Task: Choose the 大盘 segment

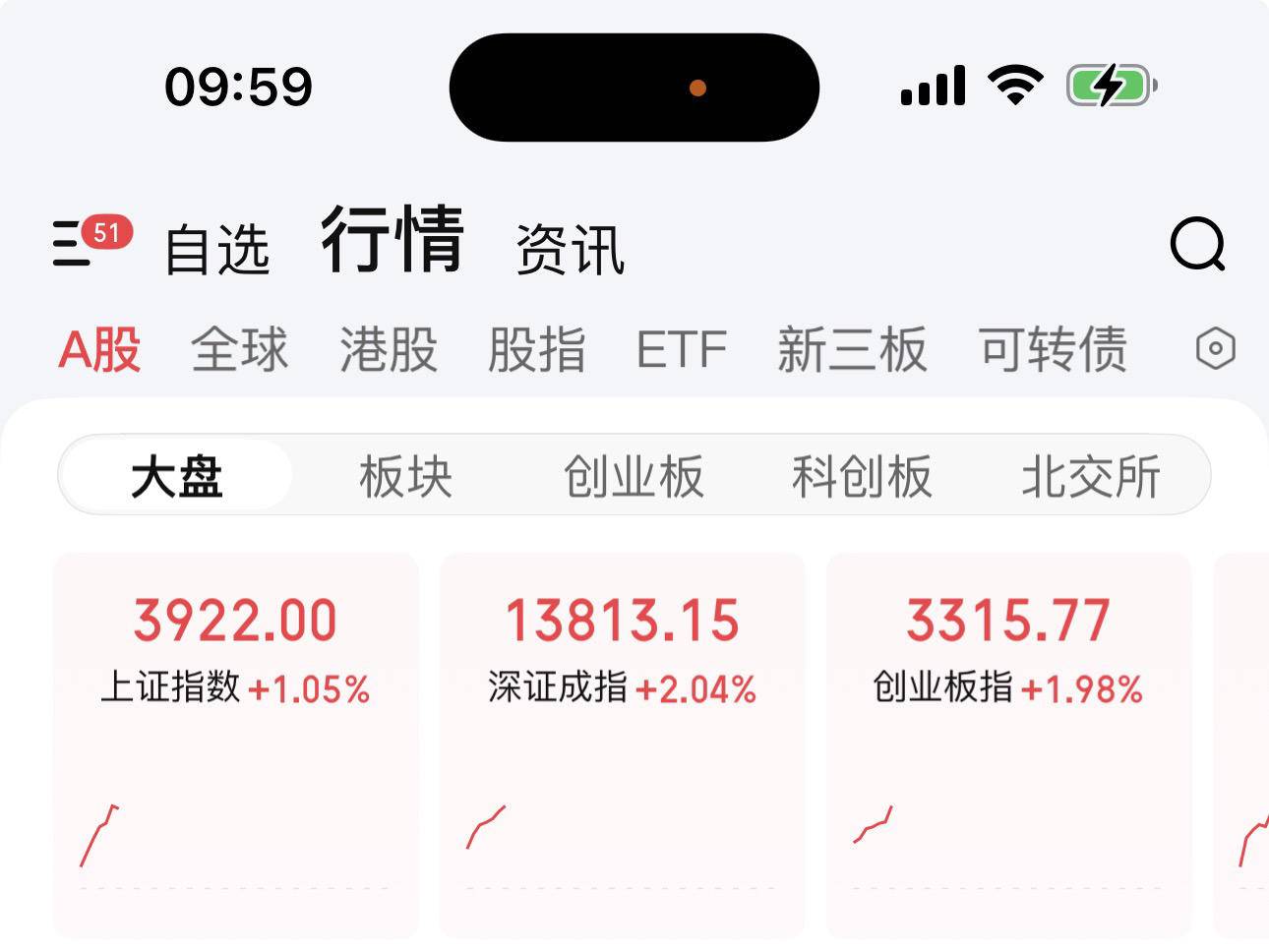Action: click(177, 477)
